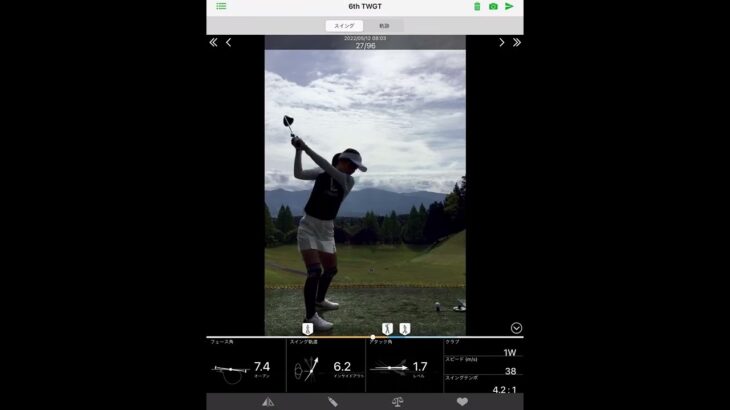
Task: Open the mirror flip tool
Action: pyautogui.click(x=268, y=401)
